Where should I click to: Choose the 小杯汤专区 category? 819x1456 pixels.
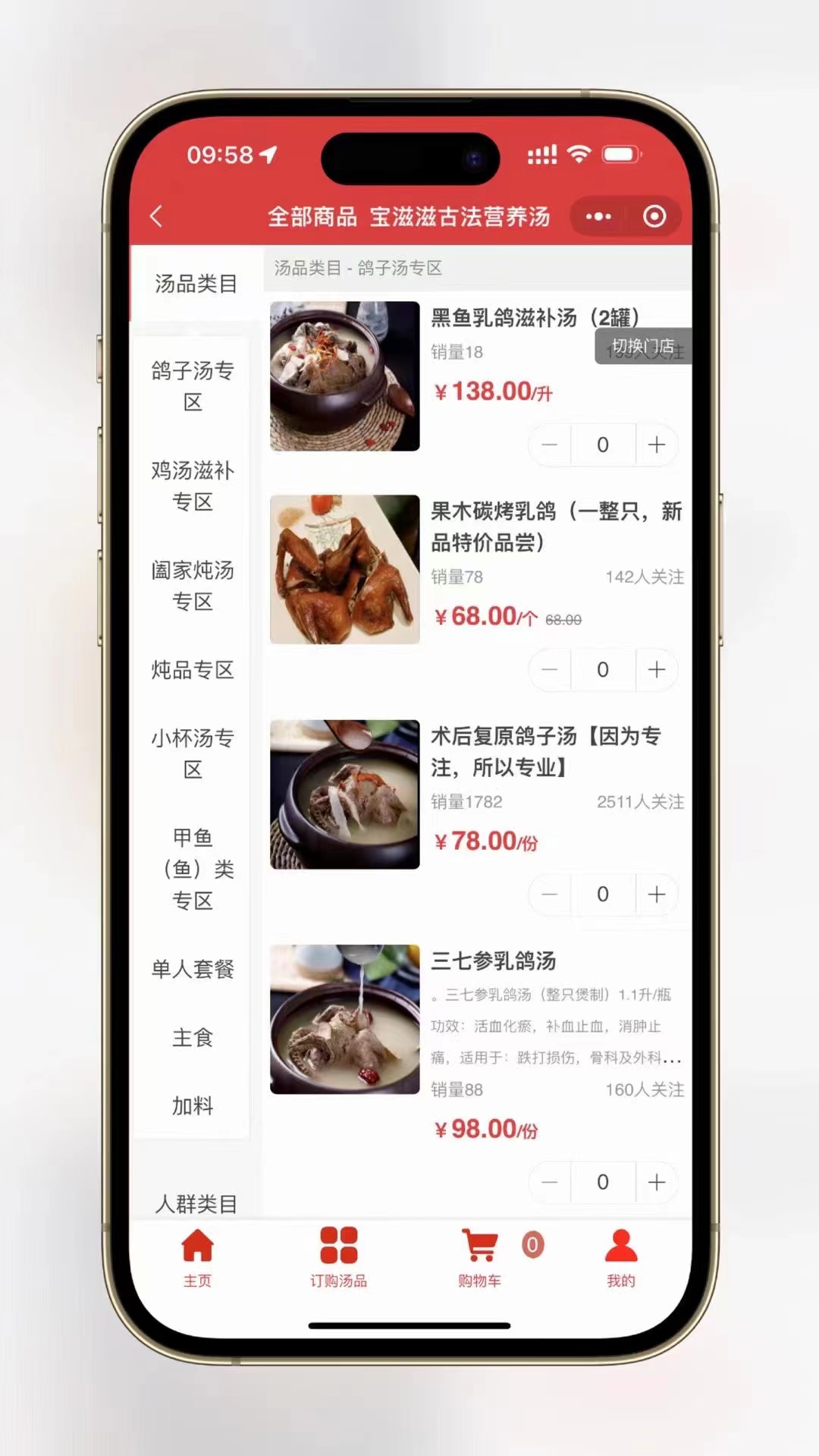(x=193, y=753)
